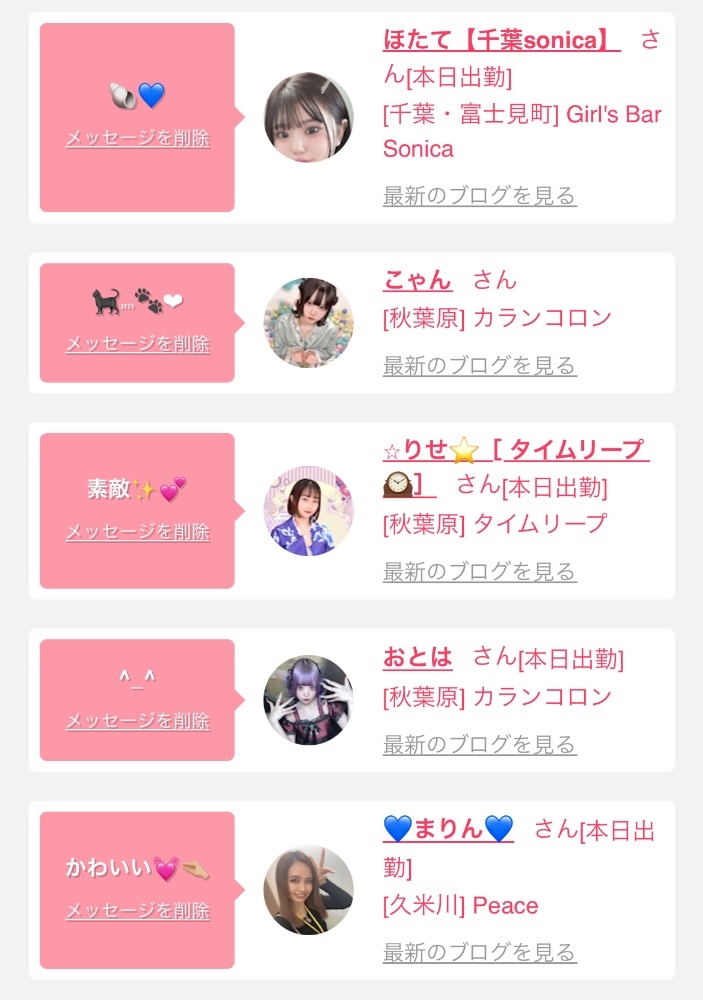Open まりん's profile link
703x1000 pixels.
pyautogui.click(x=448, y=829)
